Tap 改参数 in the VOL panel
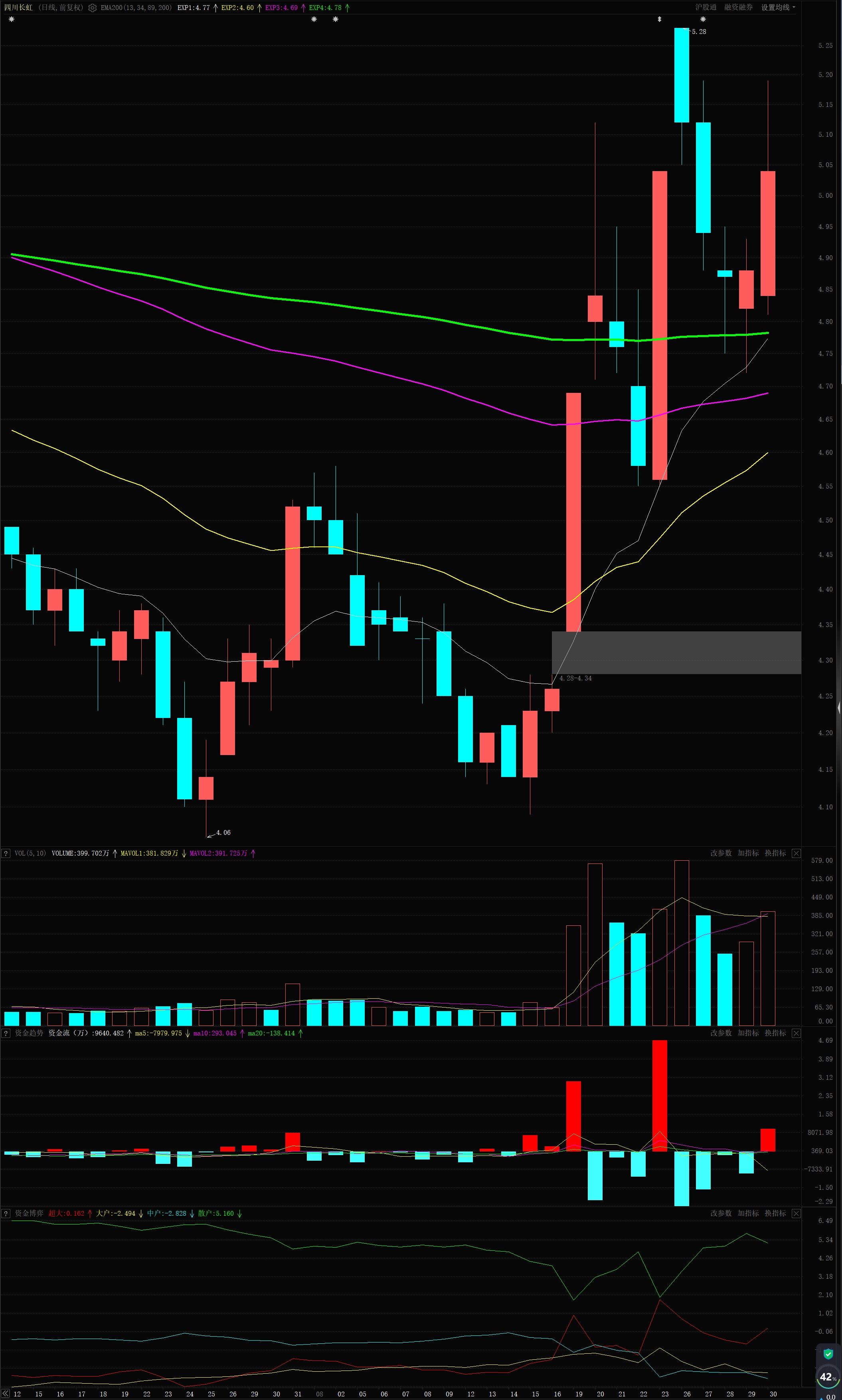Image resolution: width=842 pixels, height=1400 pixels. (x=721, y=853)
